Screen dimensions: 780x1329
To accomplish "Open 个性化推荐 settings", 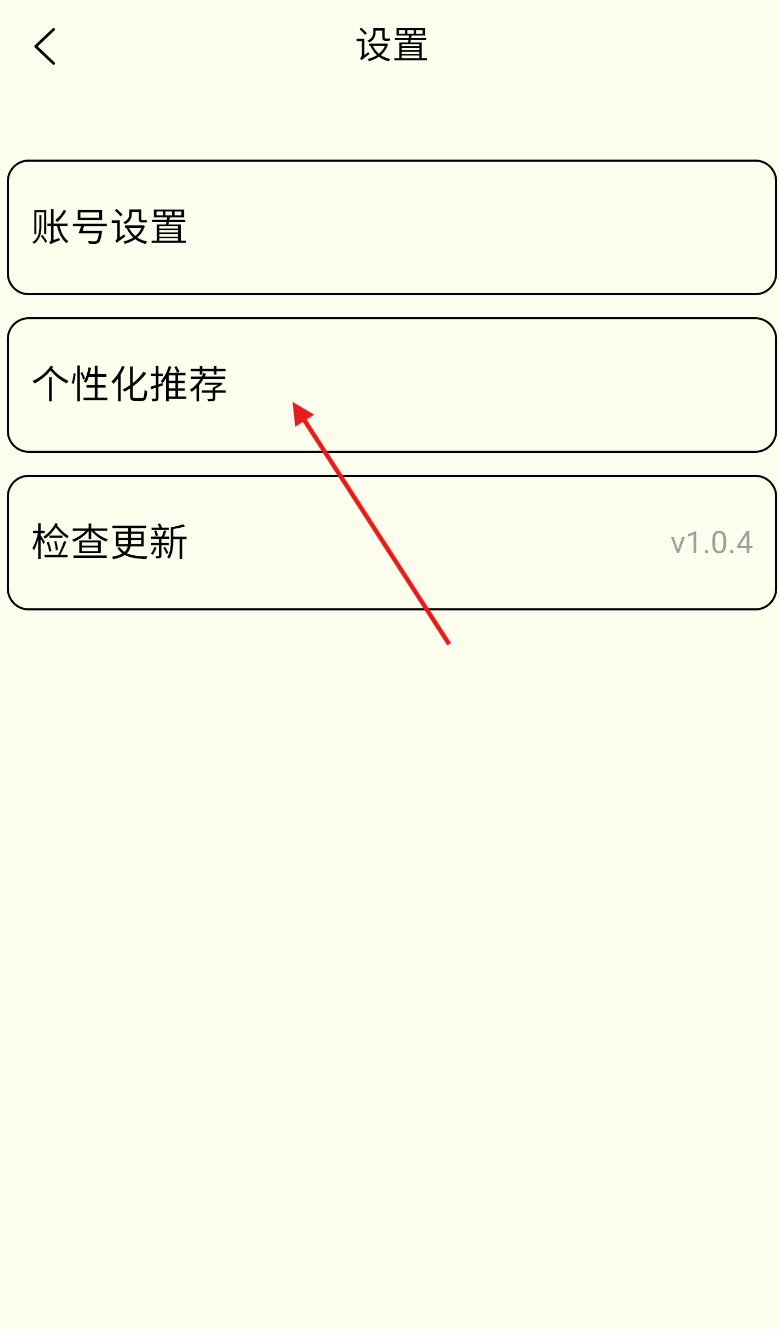I will (x=391, y=385).
